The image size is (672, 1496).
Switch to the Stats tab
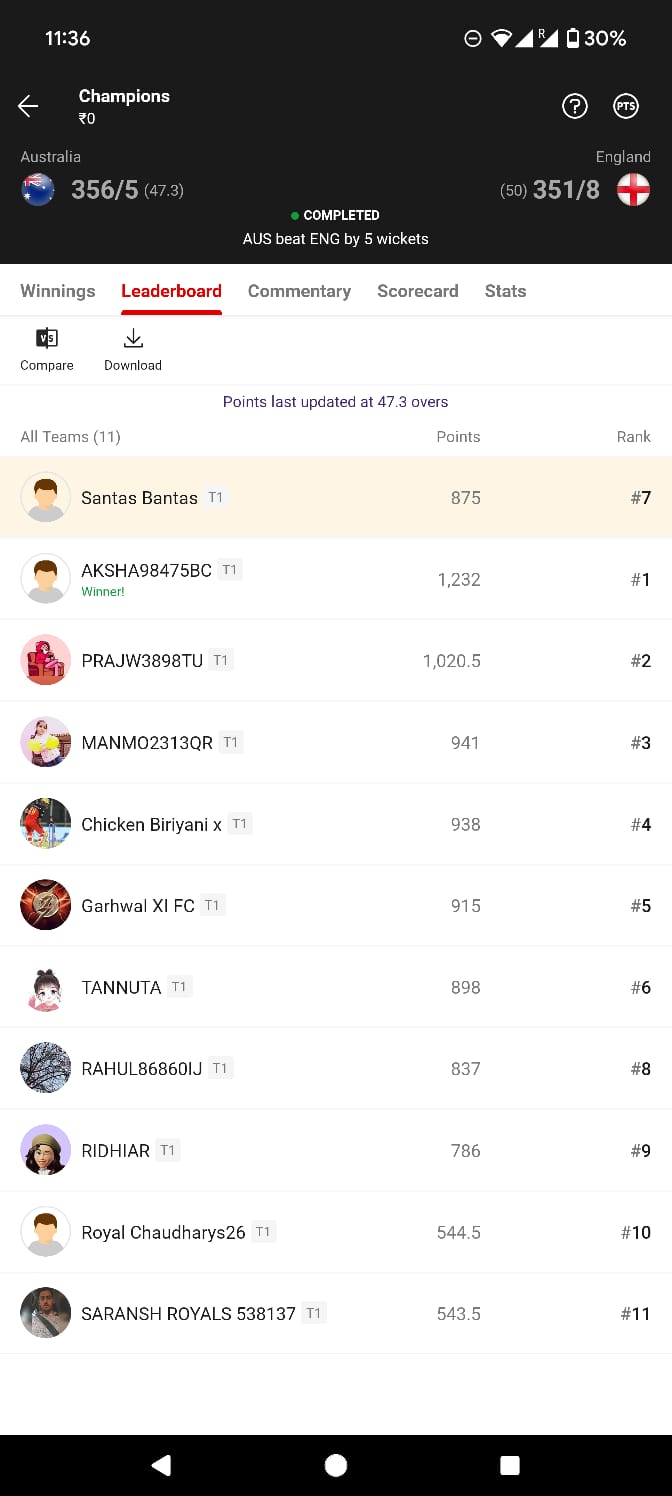[x=505, y=291]
